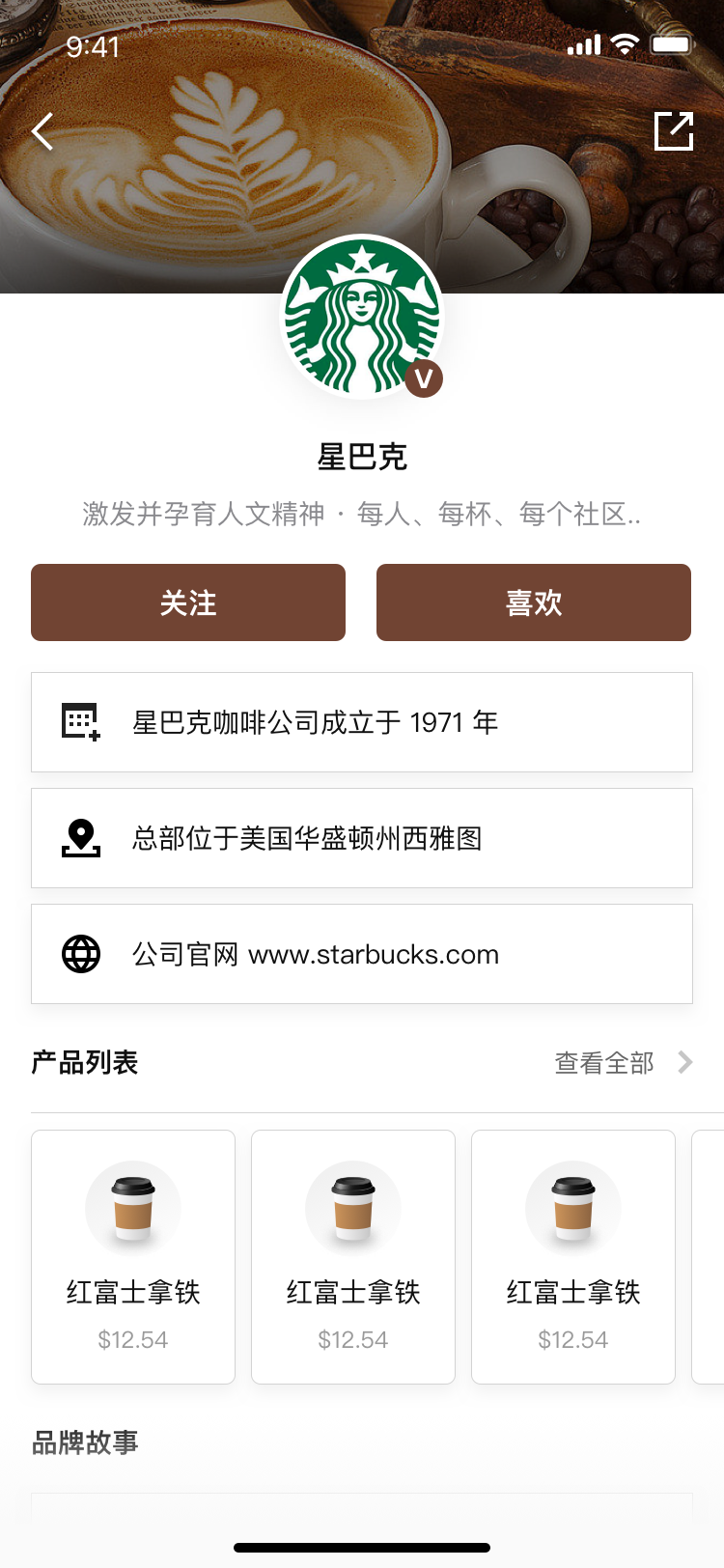Tap the location pin icon for headquarters
The image size is (724, 1568).
[x=82, y=836]
